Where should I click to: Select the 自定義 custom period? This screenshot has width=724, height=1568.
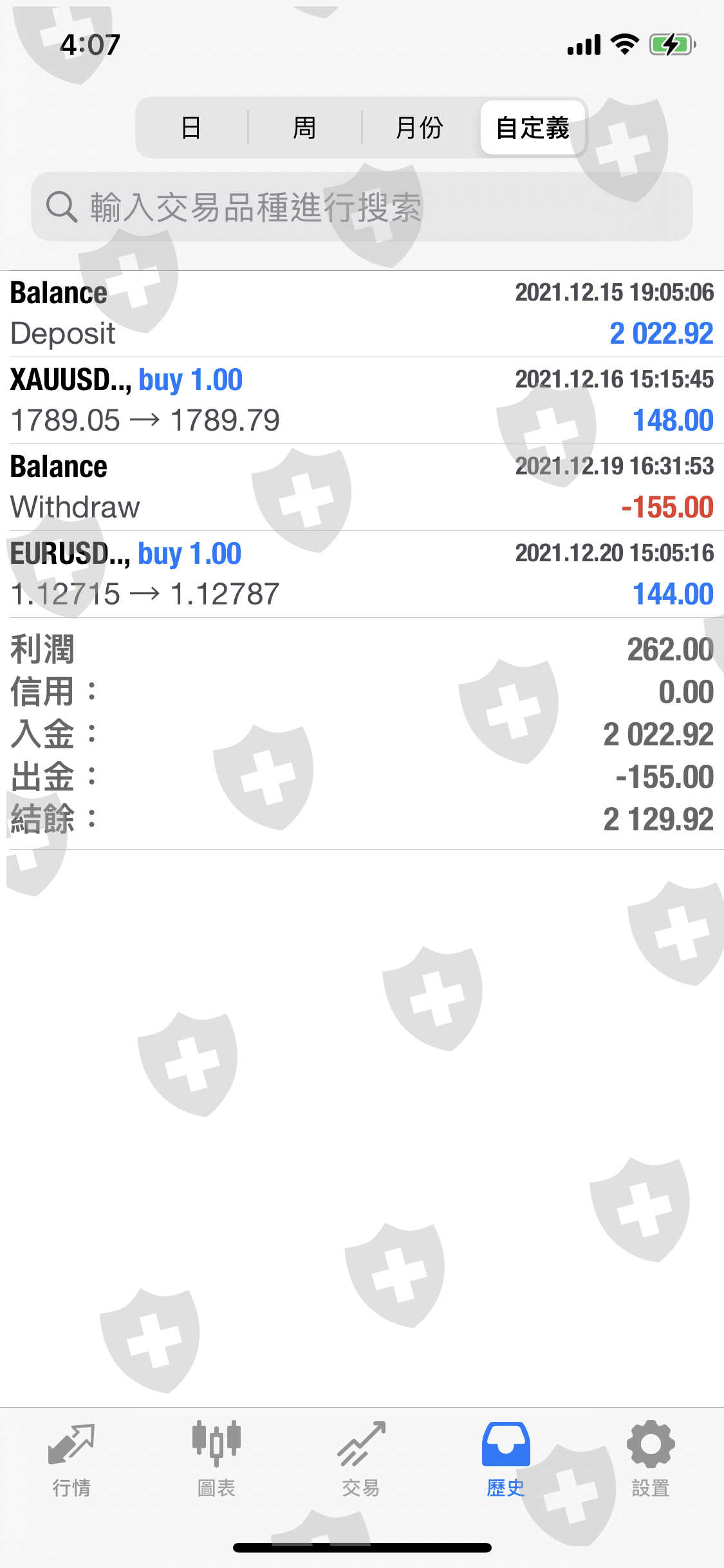point(532,127)
